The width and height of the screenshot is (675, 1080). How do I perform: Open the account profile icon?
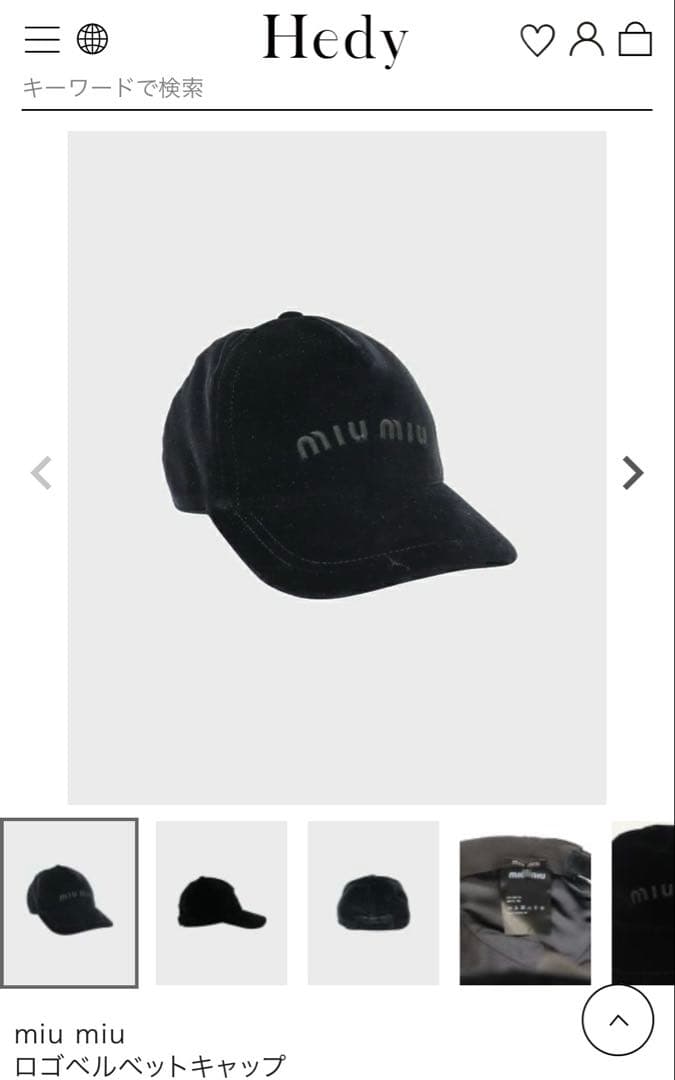[x=586, y=39]
